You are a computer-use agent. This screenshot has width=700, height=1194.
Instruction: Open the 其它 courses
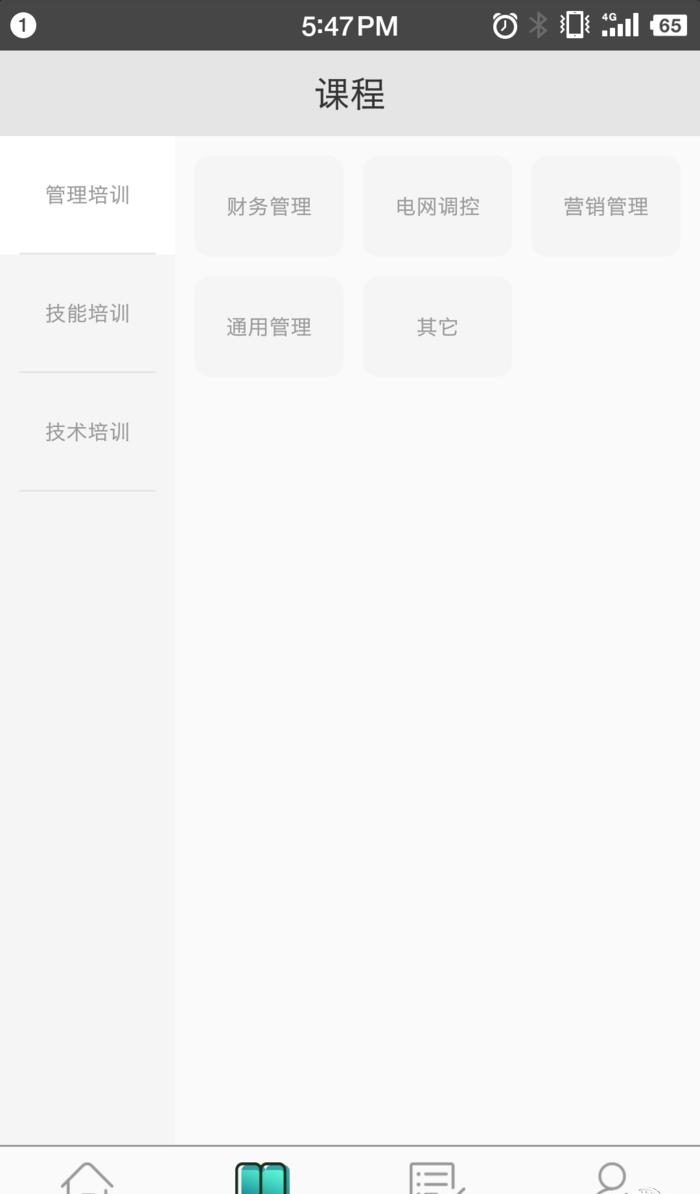(437, 327)
